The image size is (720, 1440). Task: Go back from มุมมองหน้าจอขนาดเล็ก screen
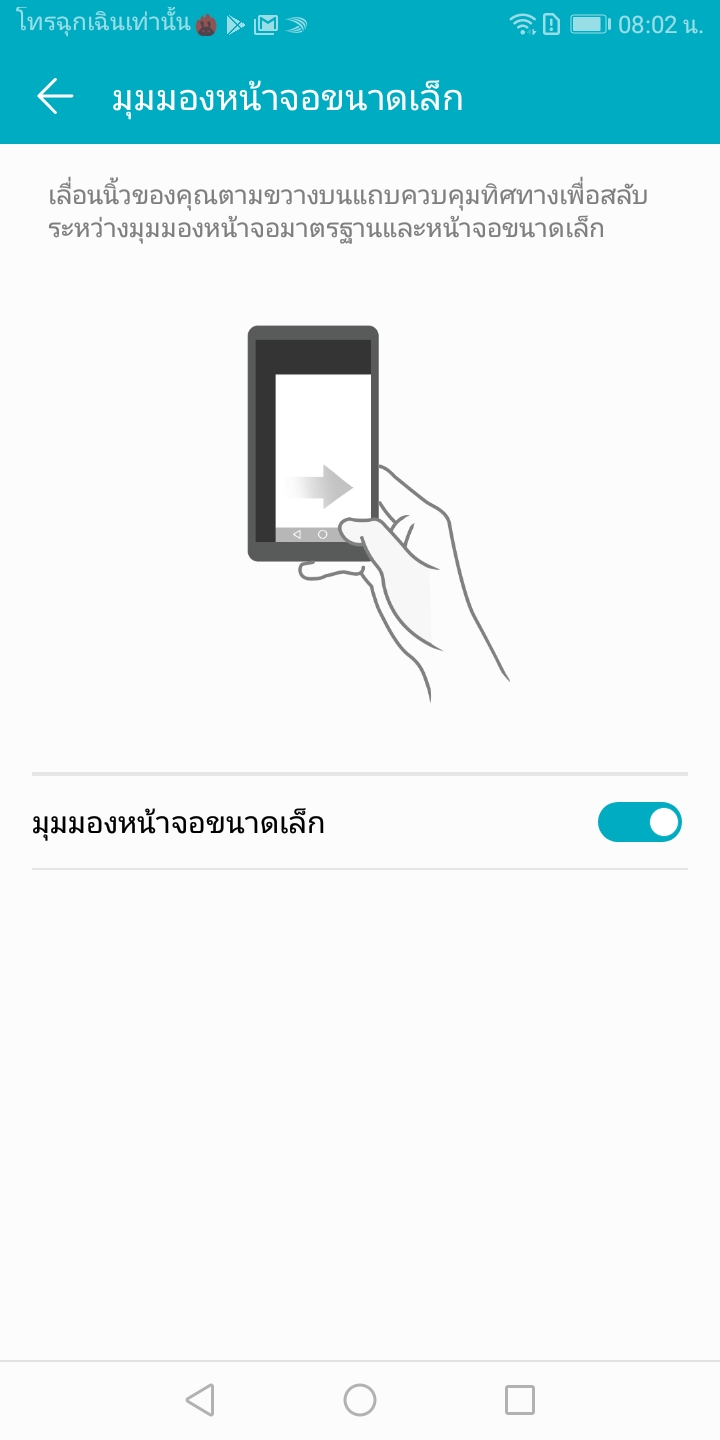pos(55,97)
